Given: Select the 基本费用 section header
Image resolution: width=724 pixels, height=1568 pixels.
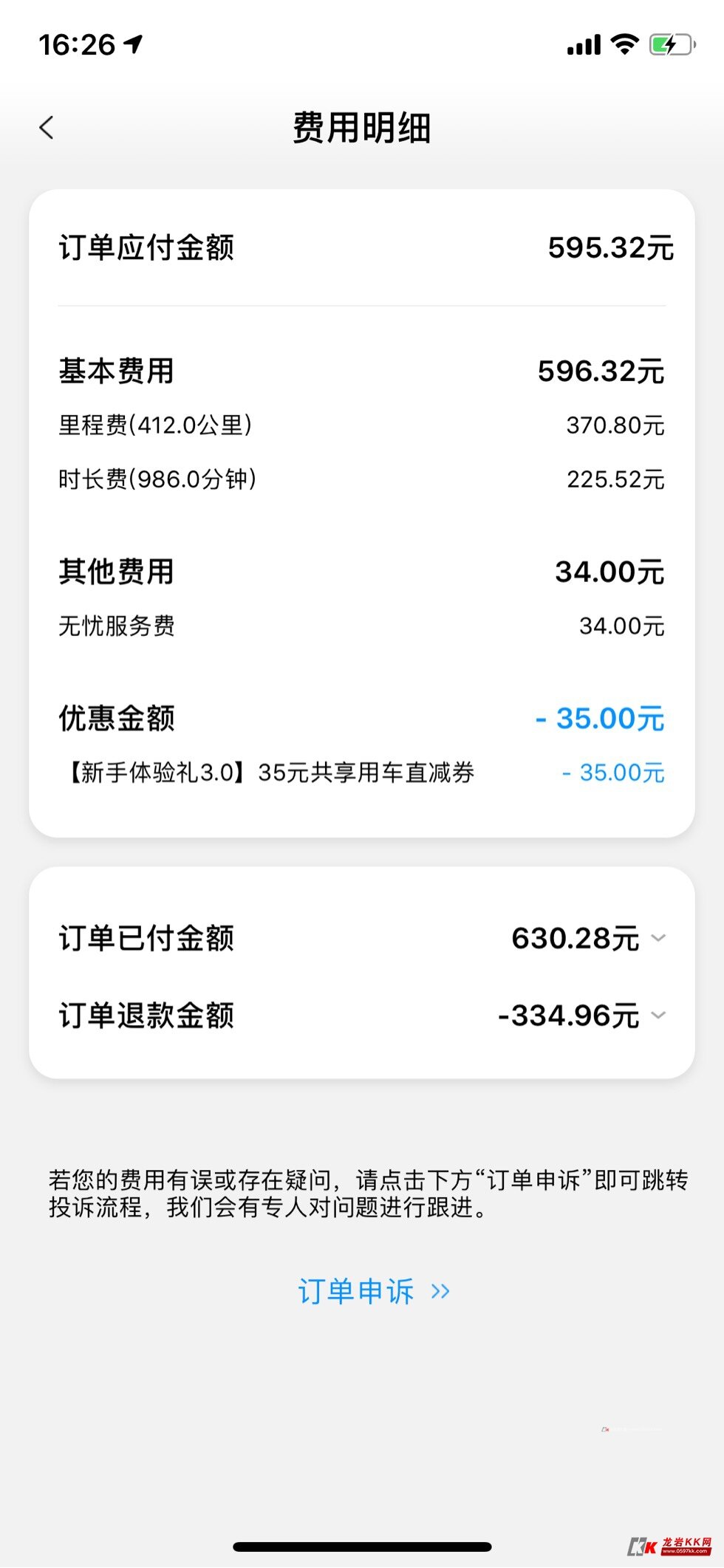Looking at the screenshot, I should (x=115, y=372).
